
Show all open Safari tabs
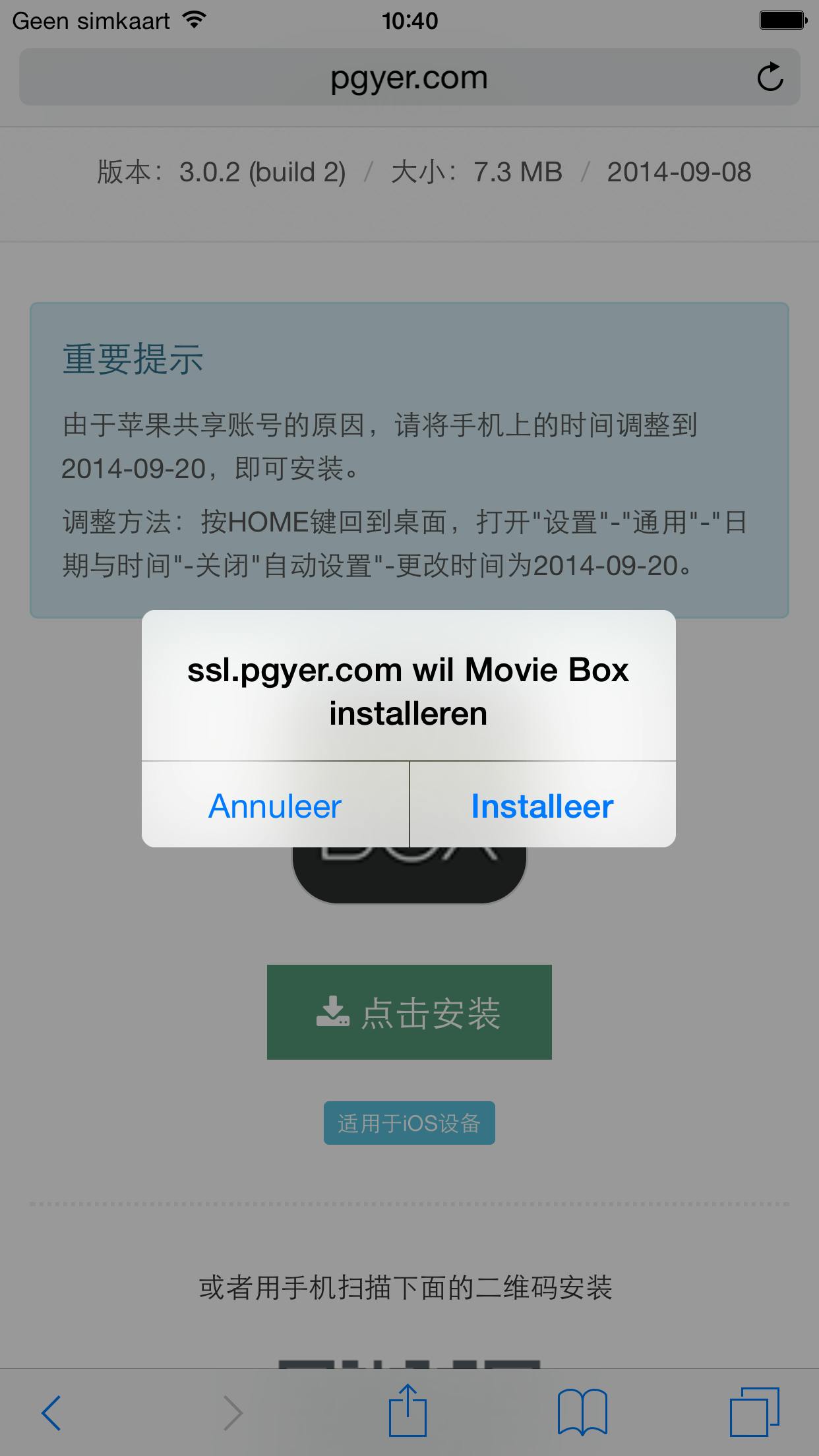click(754, 1412)
